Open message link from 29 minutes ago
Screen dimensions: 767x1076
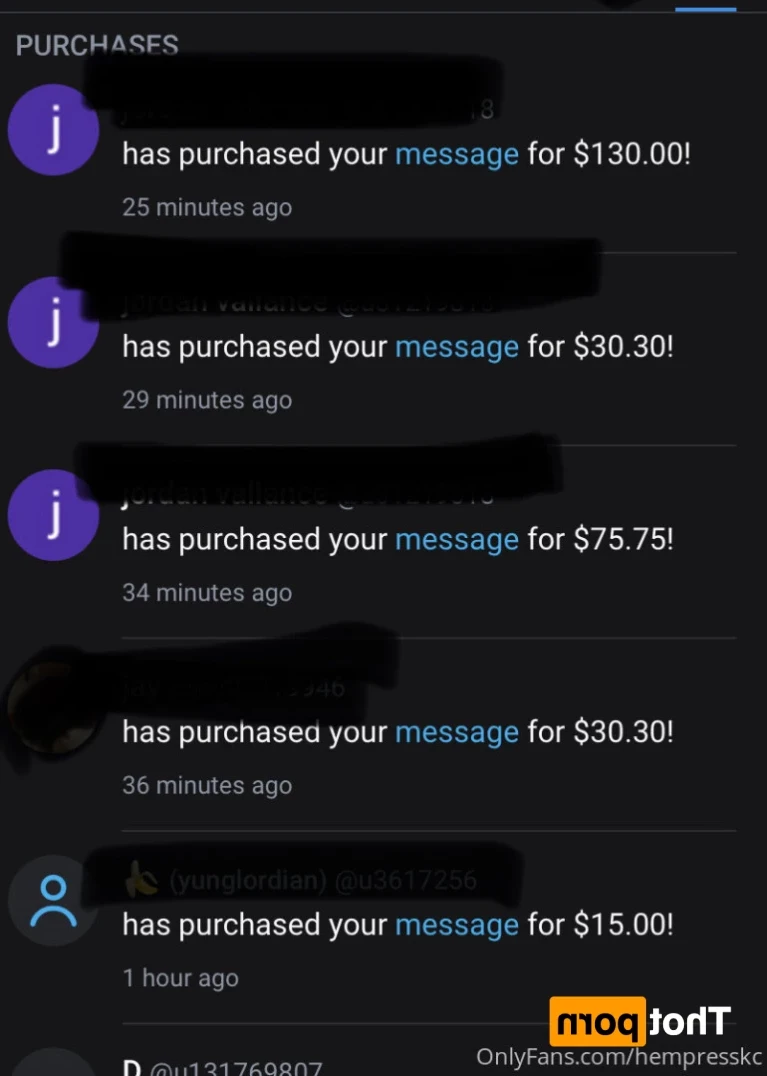coord(456,347)
